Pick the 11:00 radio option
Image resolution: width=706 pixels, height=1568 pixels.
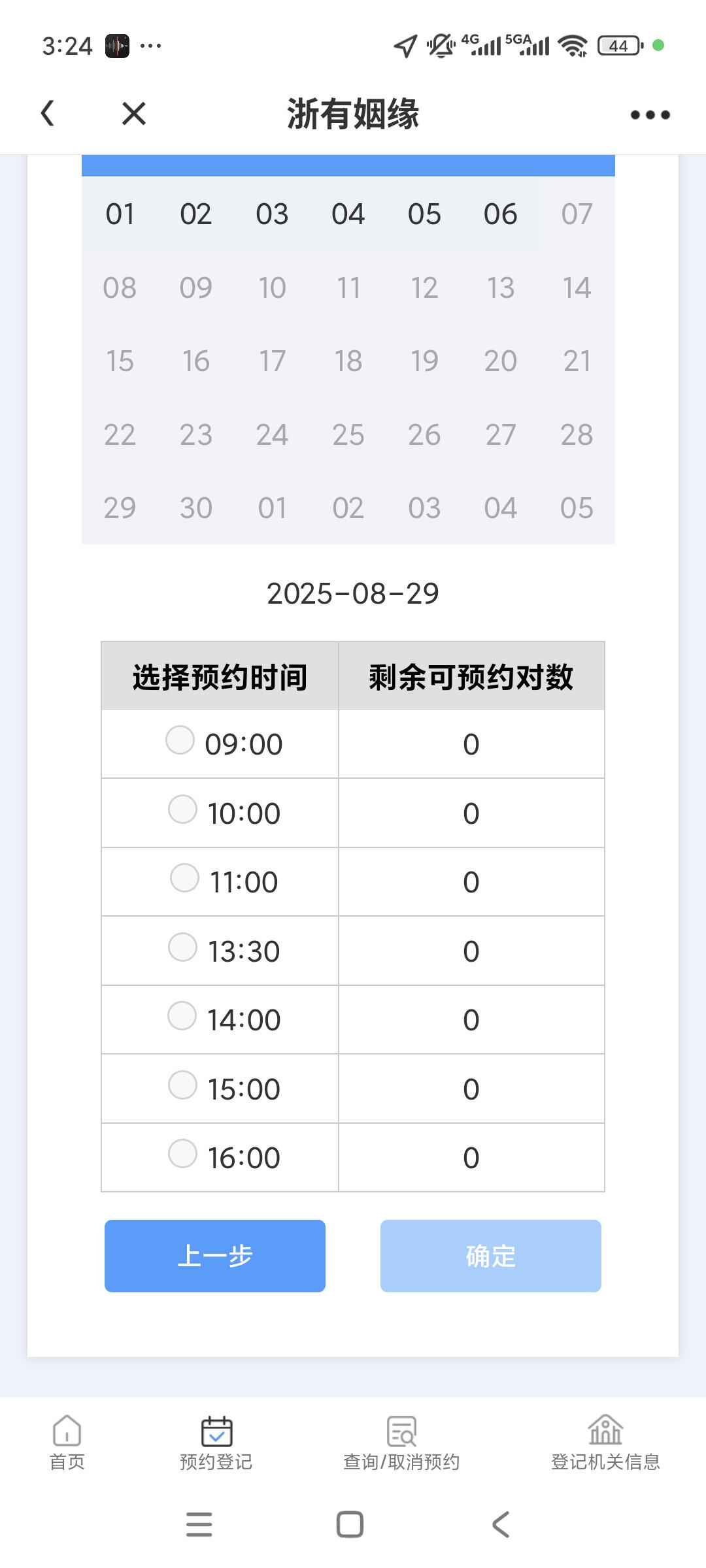tap(184, 878)
